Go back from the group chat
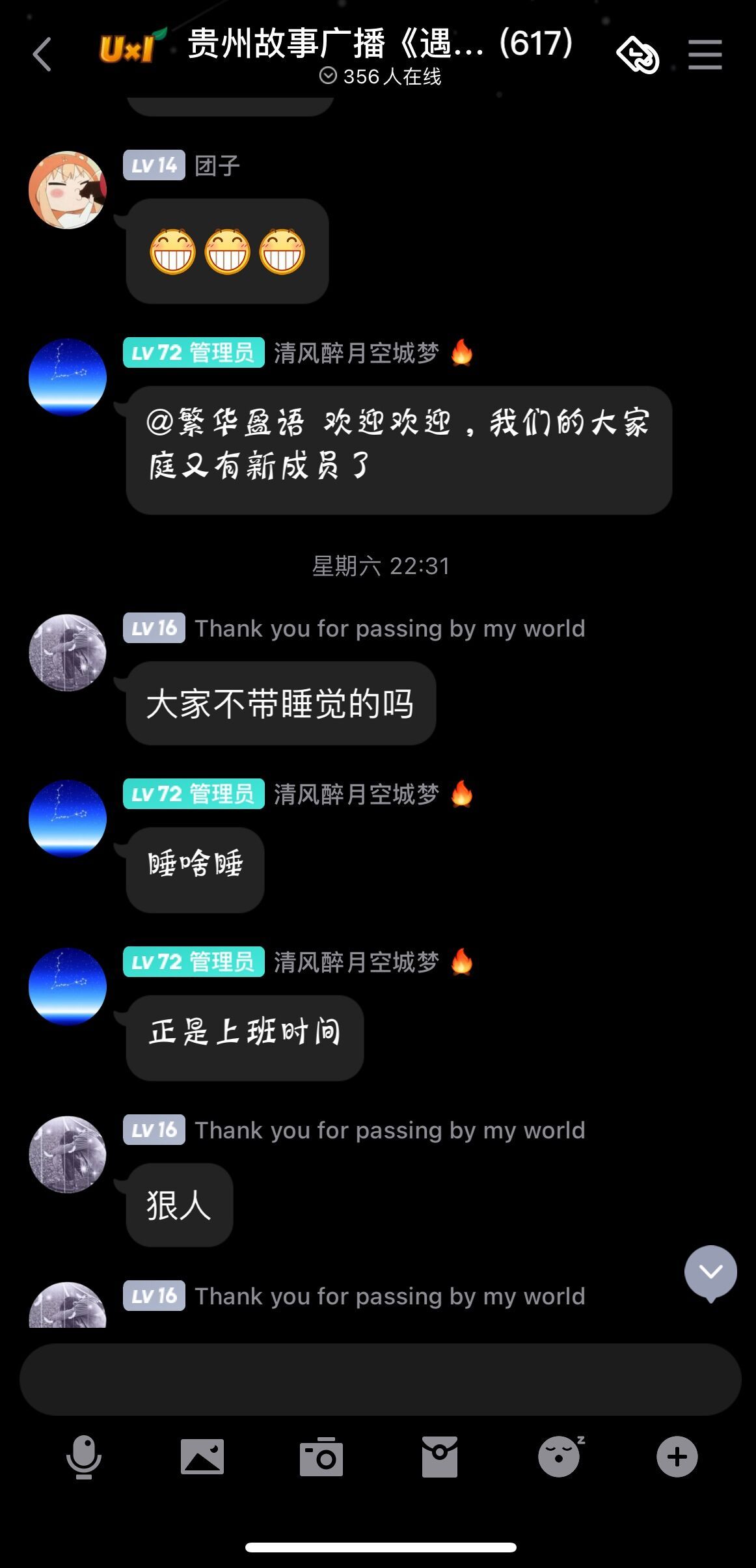The height and width of the screenshot is (1568, 756). tap(42, 54)
